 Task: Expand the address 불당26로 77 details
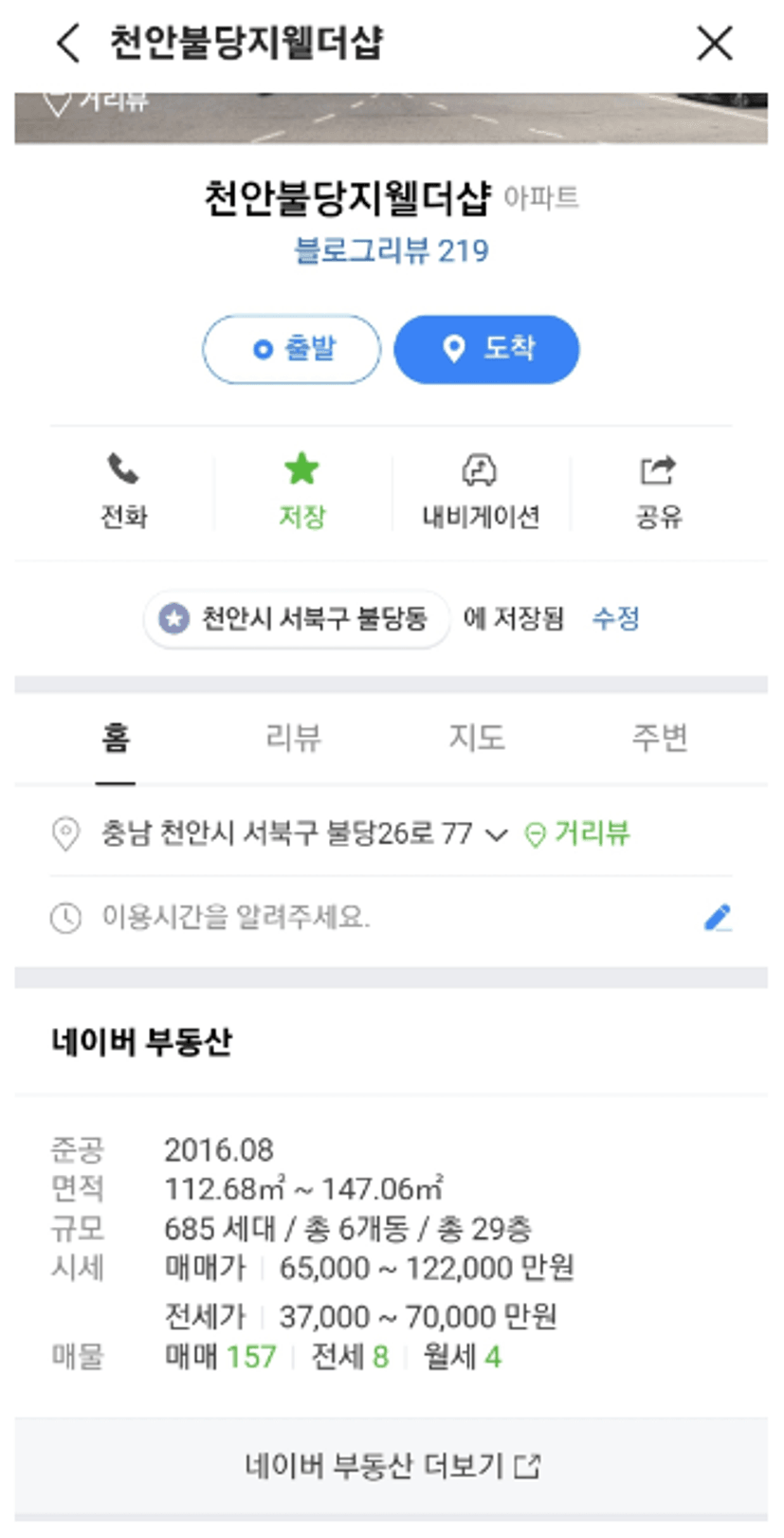496,834
